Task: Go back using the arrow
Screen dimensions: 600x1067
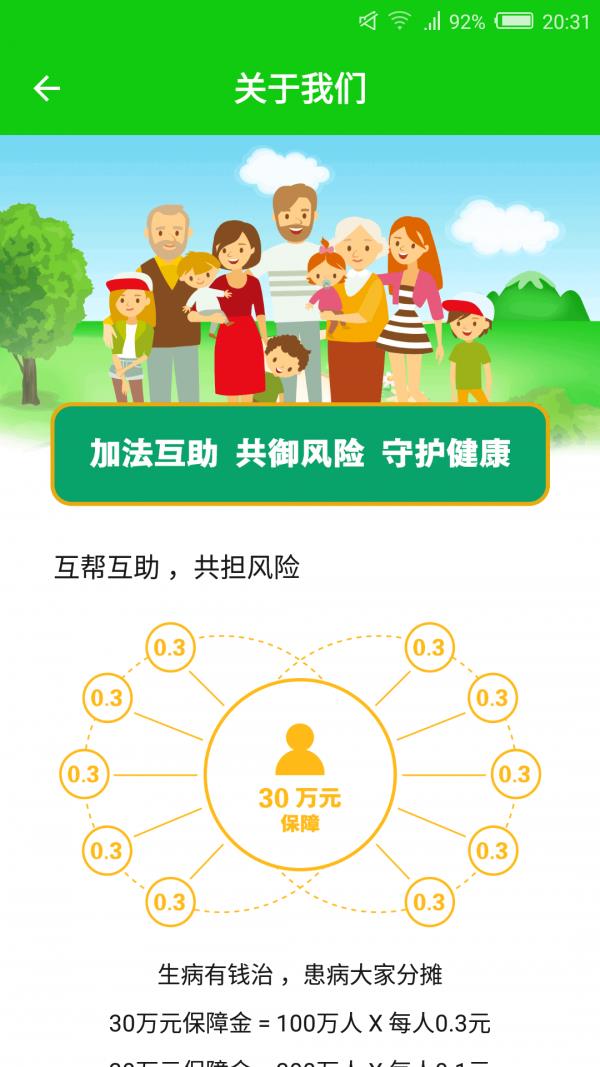Action: coord(47,89)
